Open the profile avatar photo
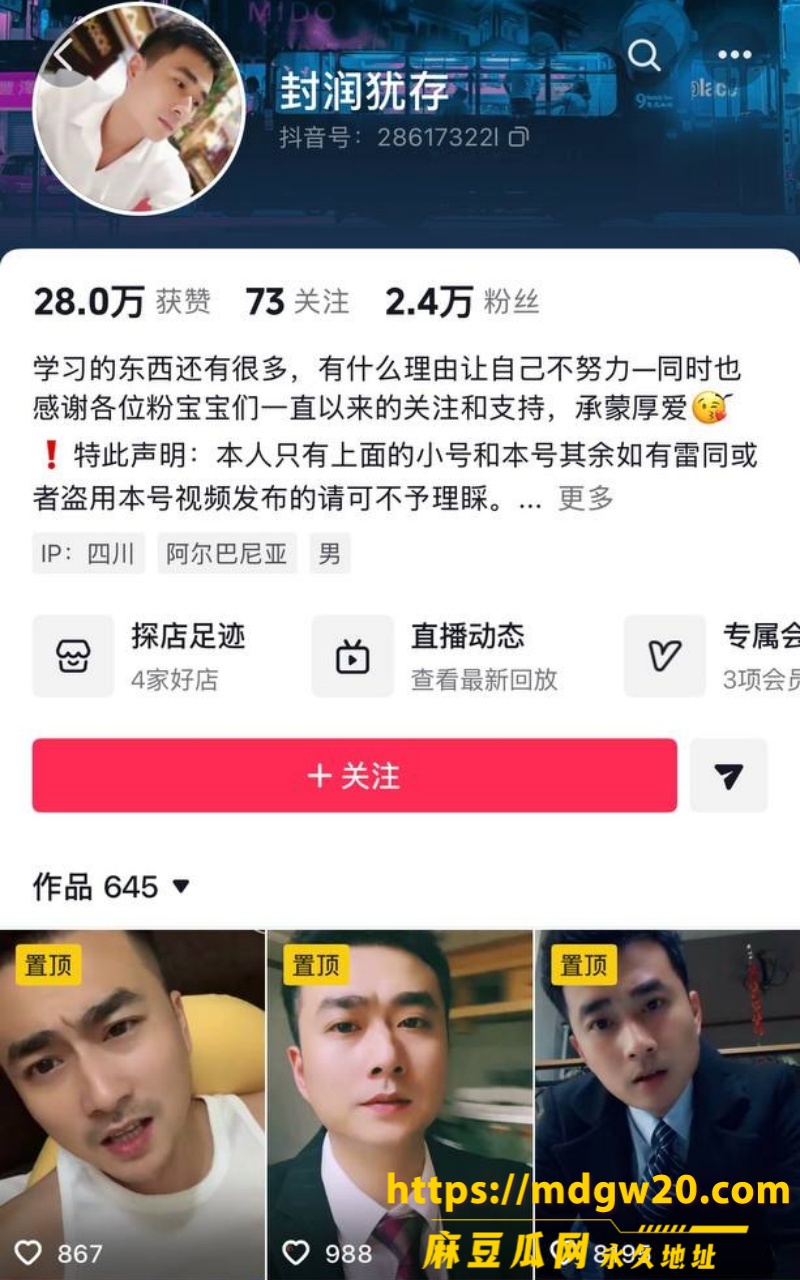800x1280 pixels. 139,108
